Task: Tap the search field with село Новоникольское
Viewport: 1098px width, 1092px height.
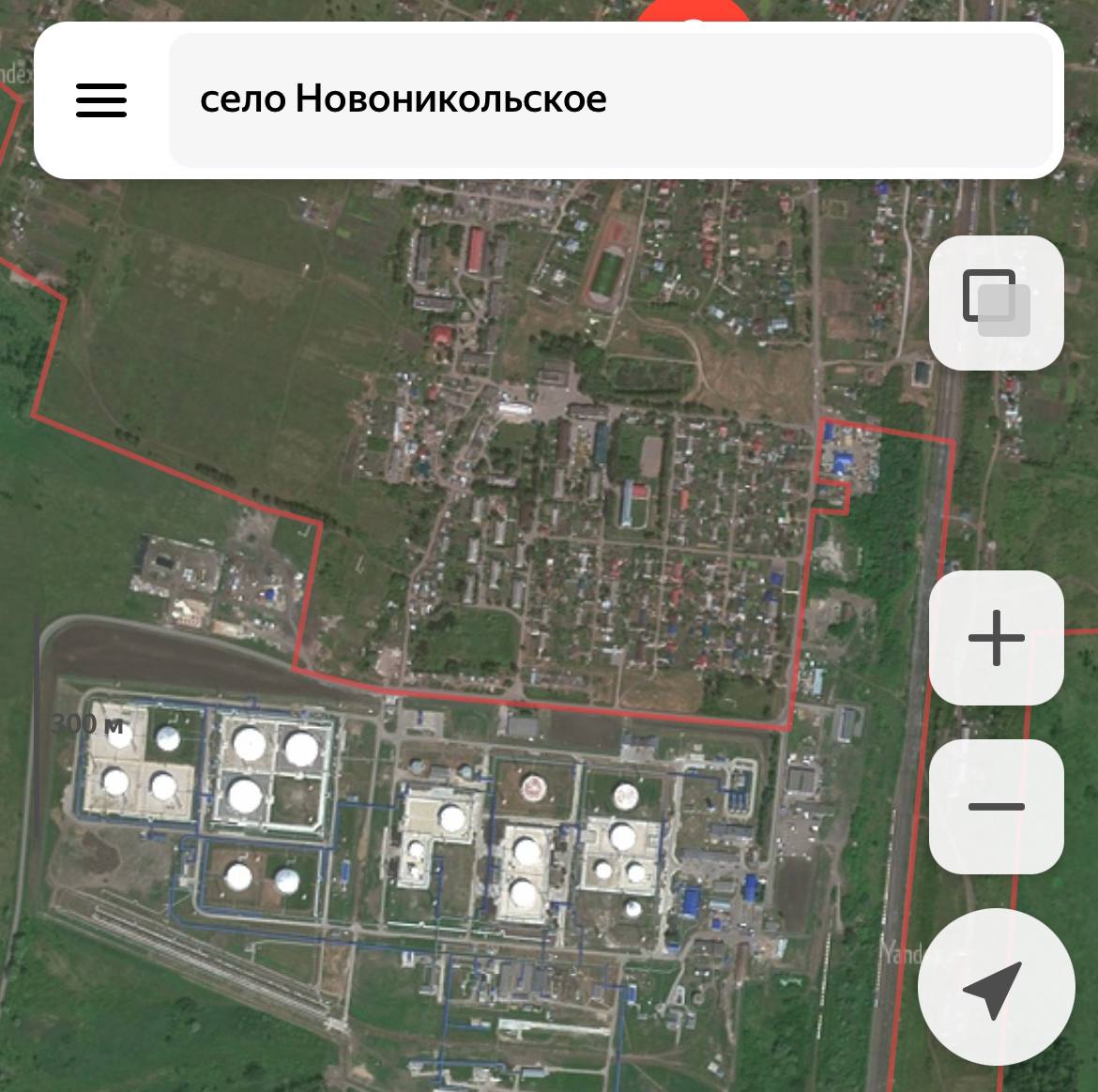Action: [610, 99]
